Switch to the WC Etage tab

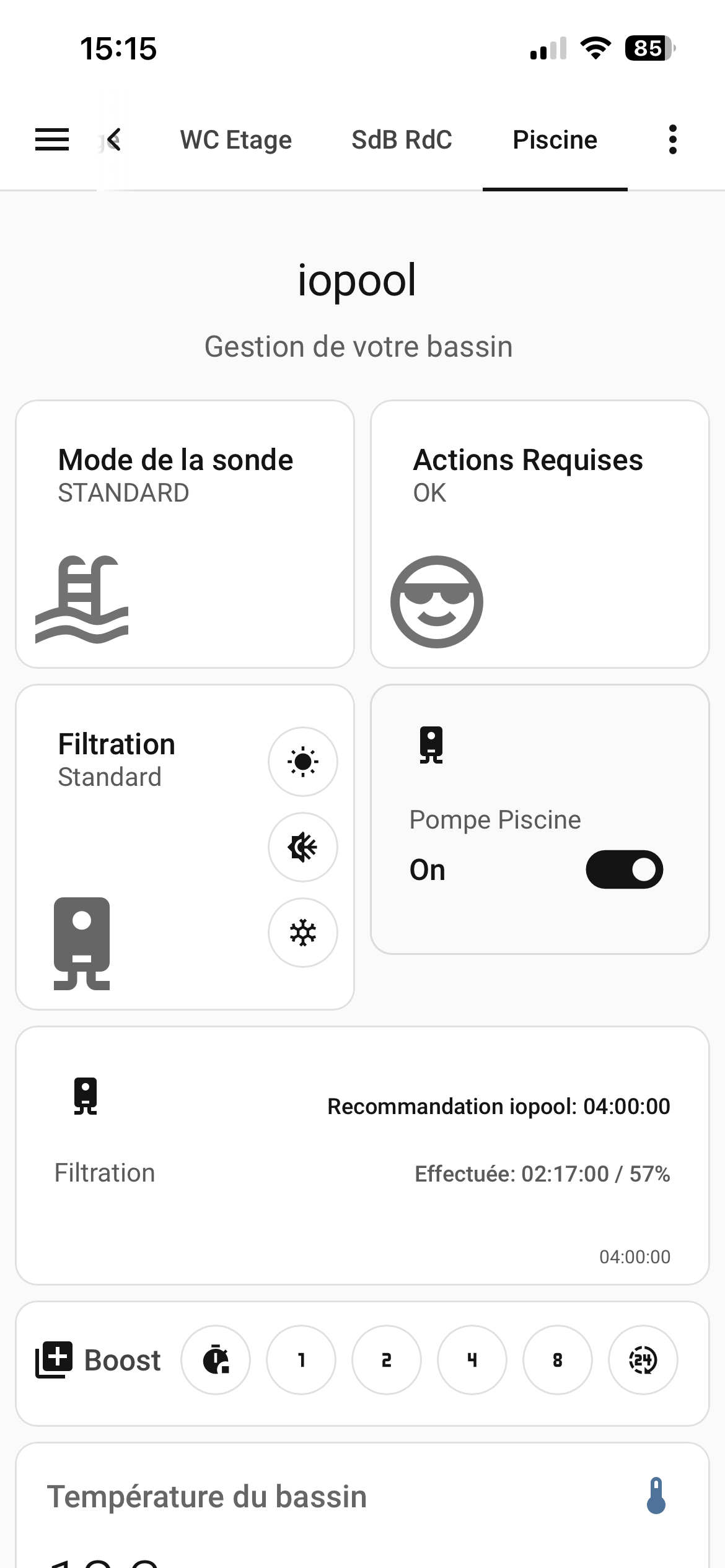(236, 140)
